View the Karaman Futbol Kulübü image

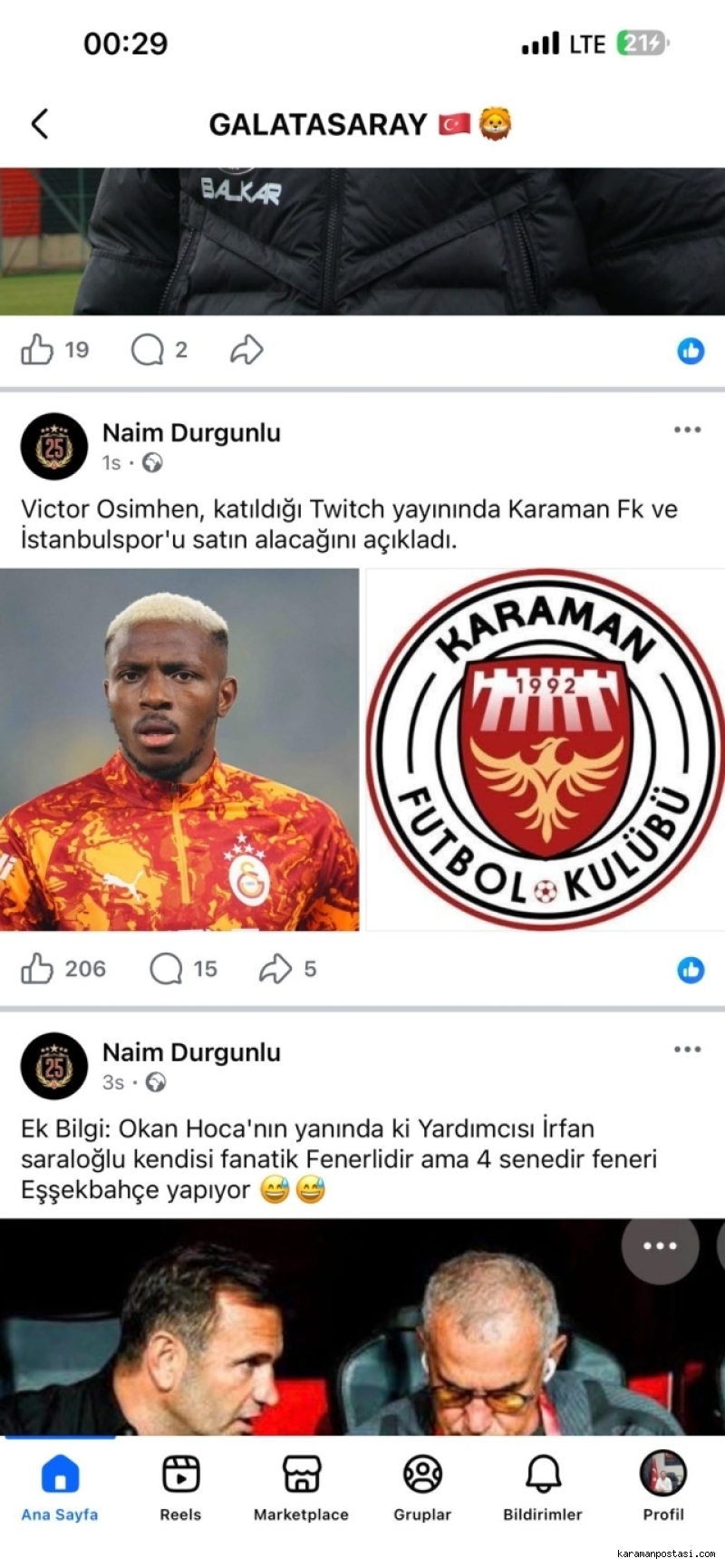click(545, 750)
